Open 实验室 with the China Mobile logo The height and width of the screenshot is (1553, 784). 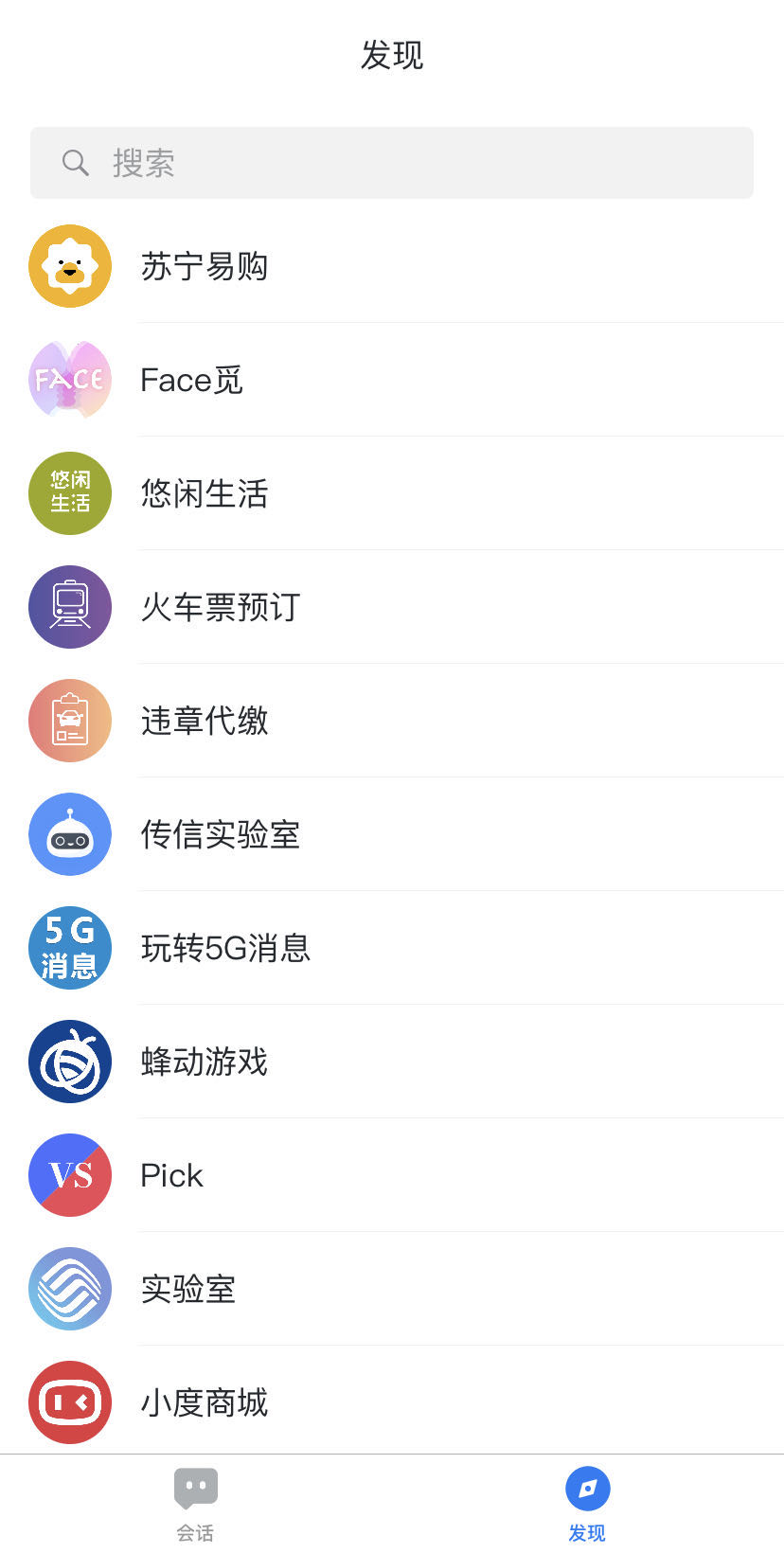tap(188, 1289)
